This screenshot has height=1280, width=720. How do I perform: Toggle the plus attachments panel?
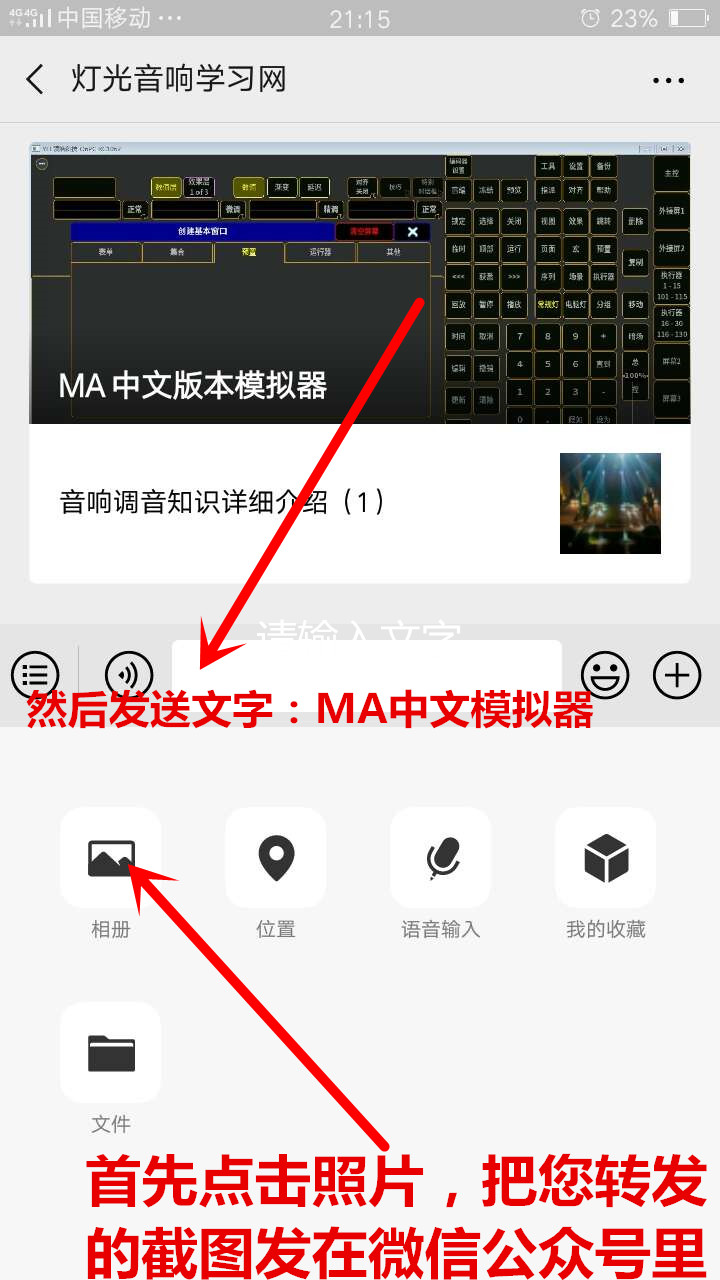tap(677, 675)
